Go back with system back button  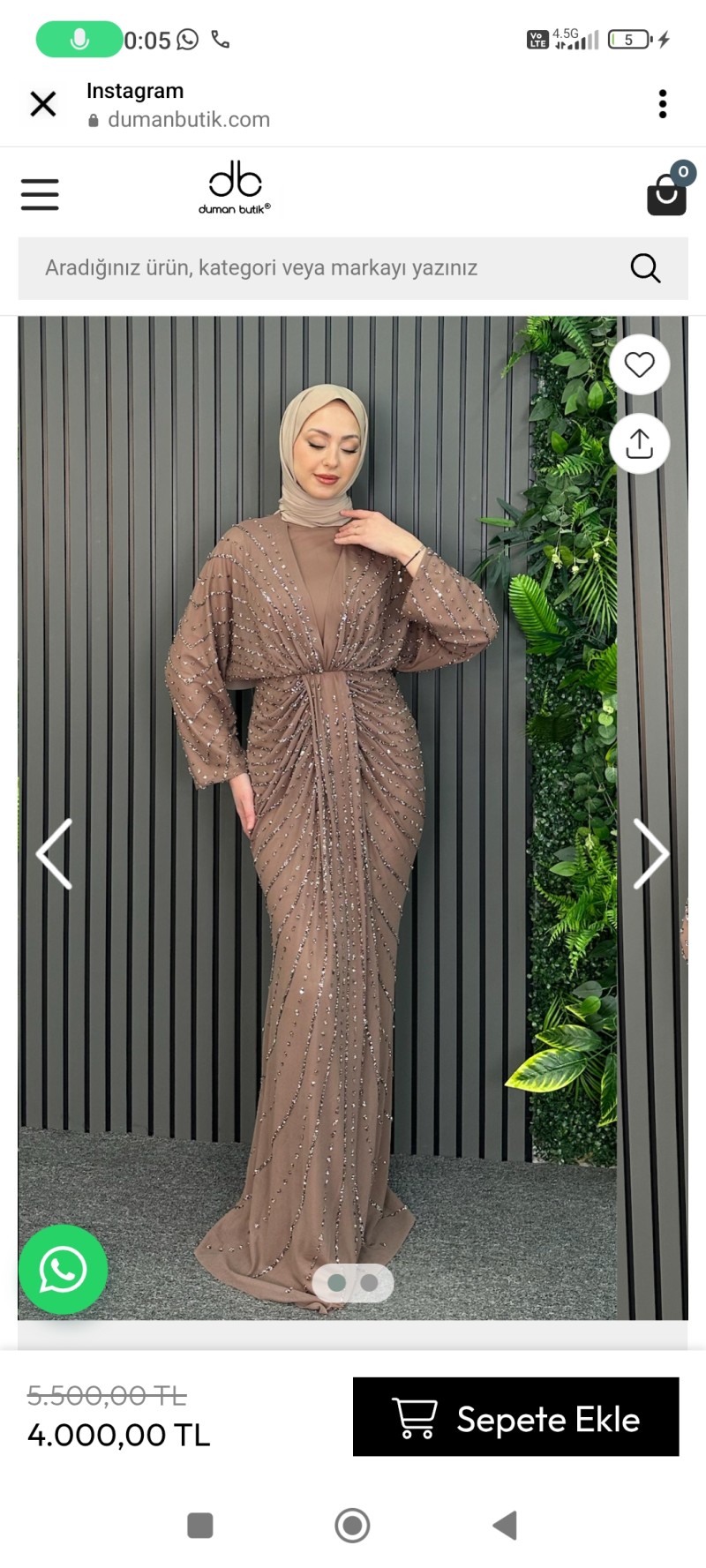click(x=505, y=1525)
